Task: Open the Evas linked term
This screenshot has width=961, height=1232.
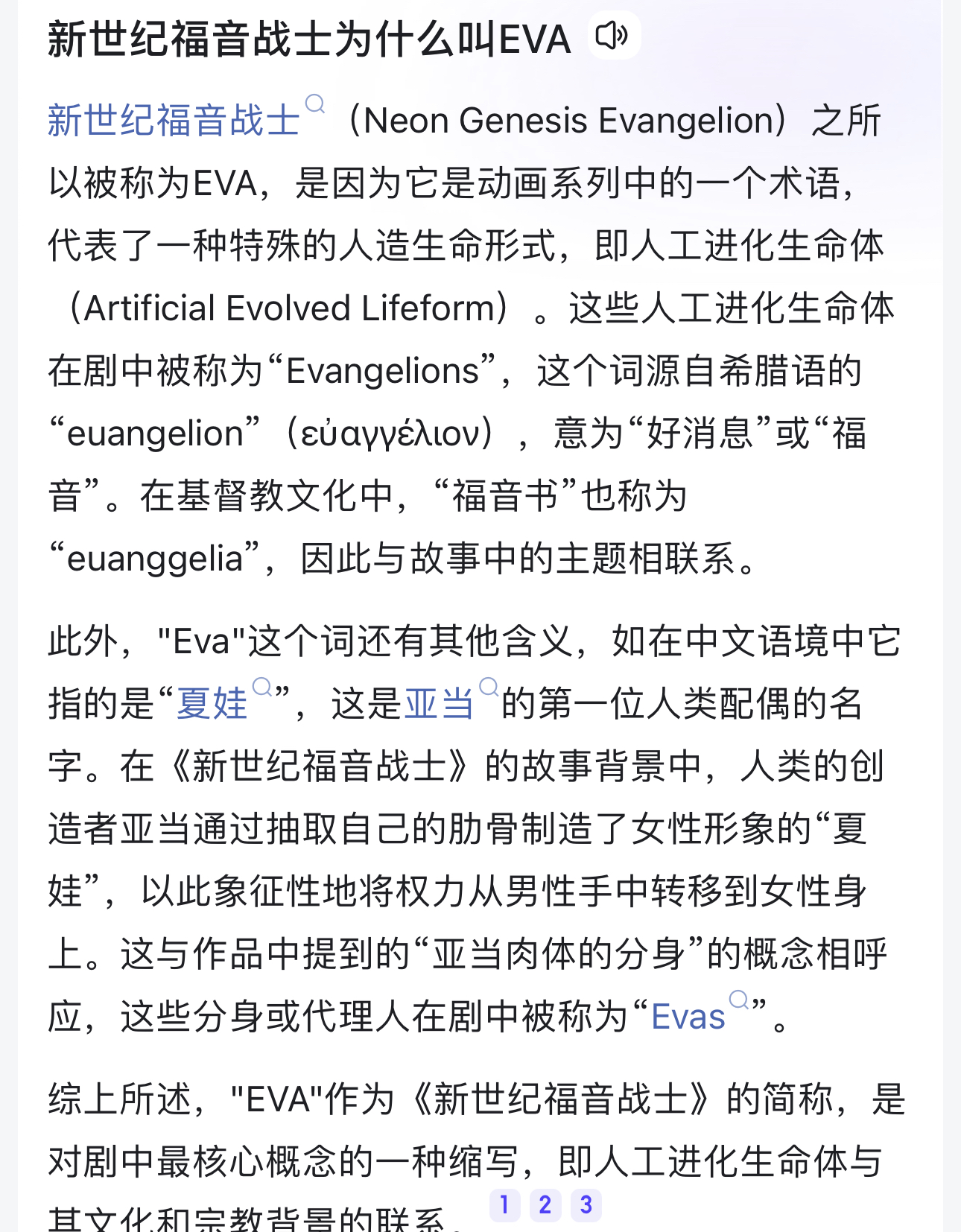Action: click(x=688, y=1017)
